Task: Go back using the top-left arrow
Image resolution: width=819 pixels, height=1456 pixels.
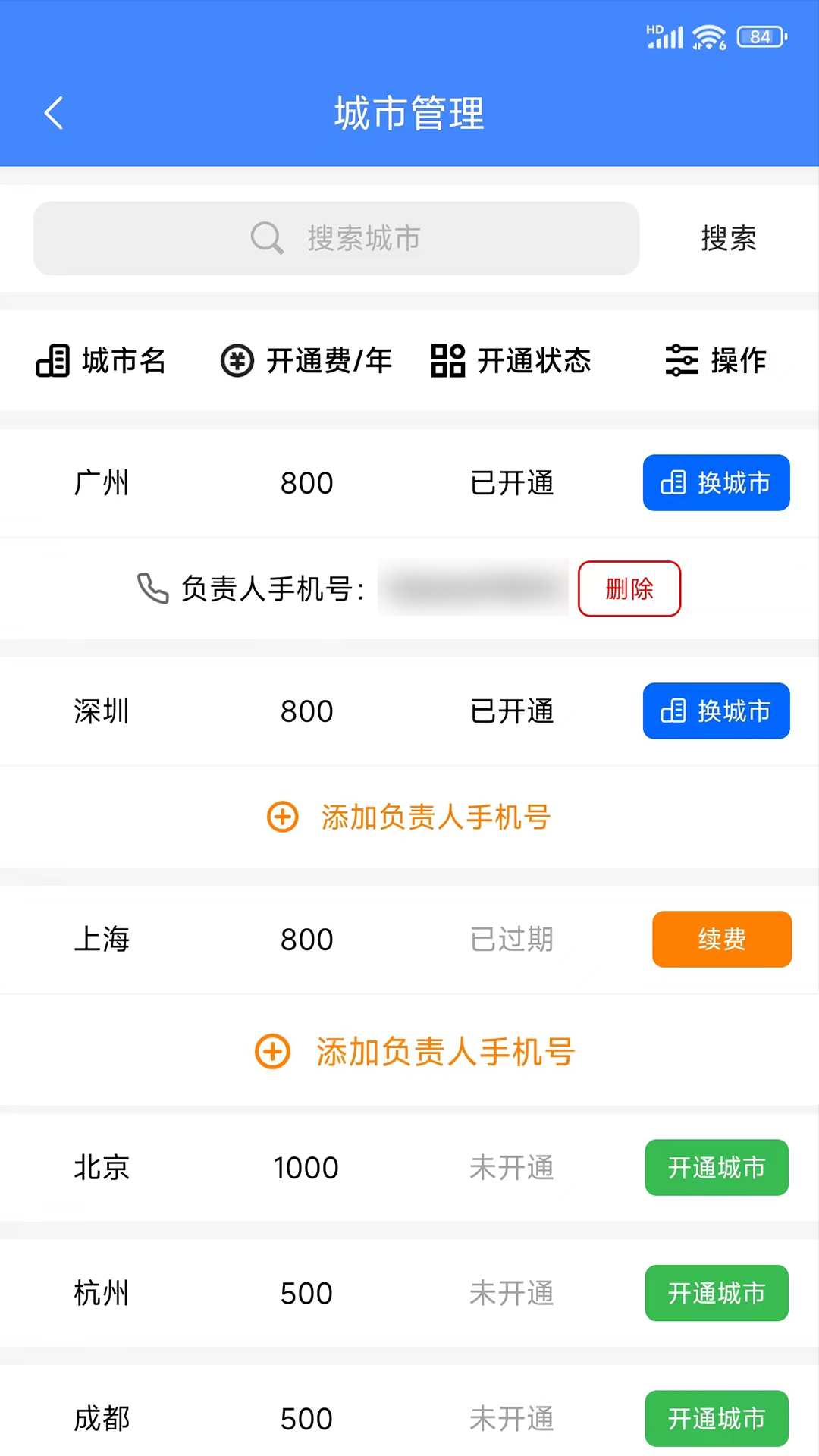Action: tap(53, 114)
